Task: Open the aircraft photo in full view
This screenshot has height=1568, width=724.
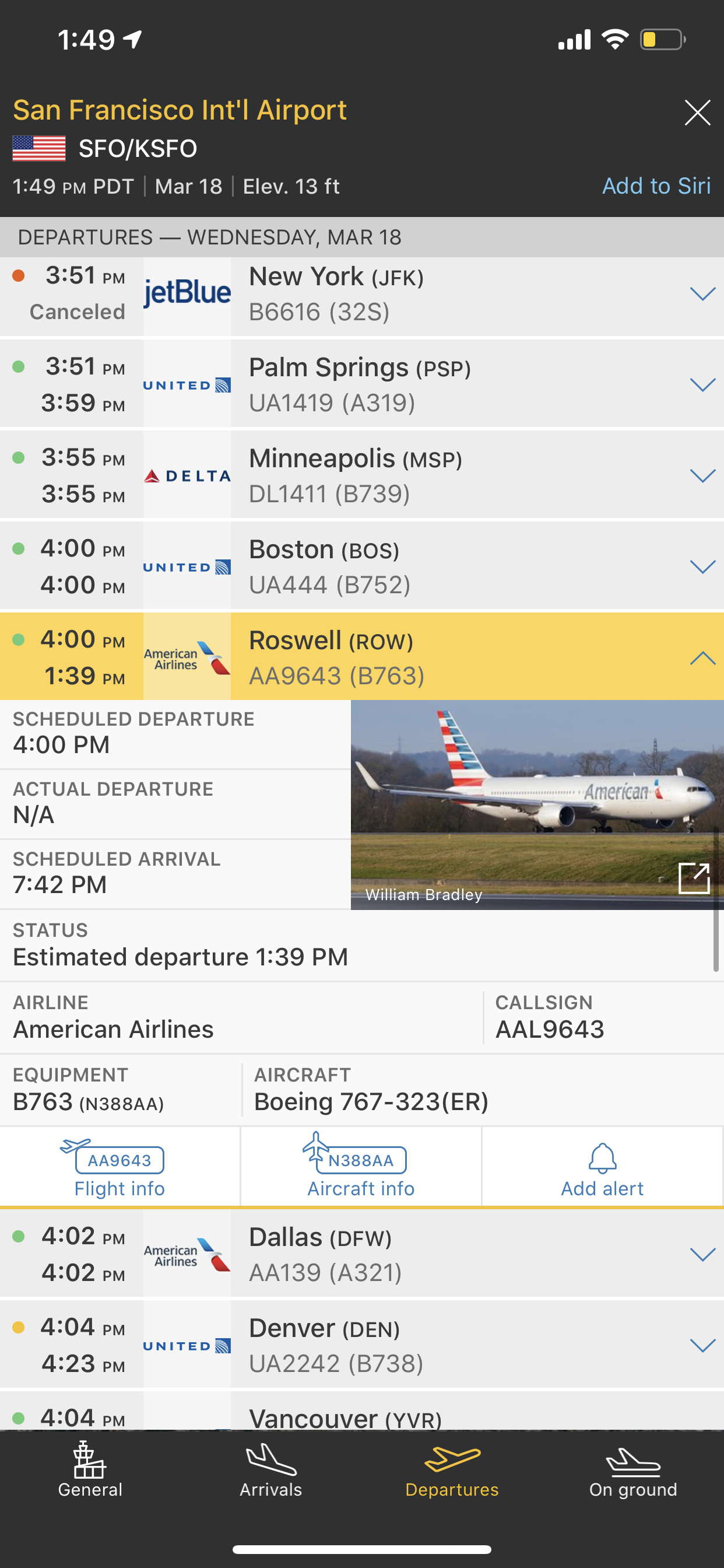Action: tap(694, 878)
